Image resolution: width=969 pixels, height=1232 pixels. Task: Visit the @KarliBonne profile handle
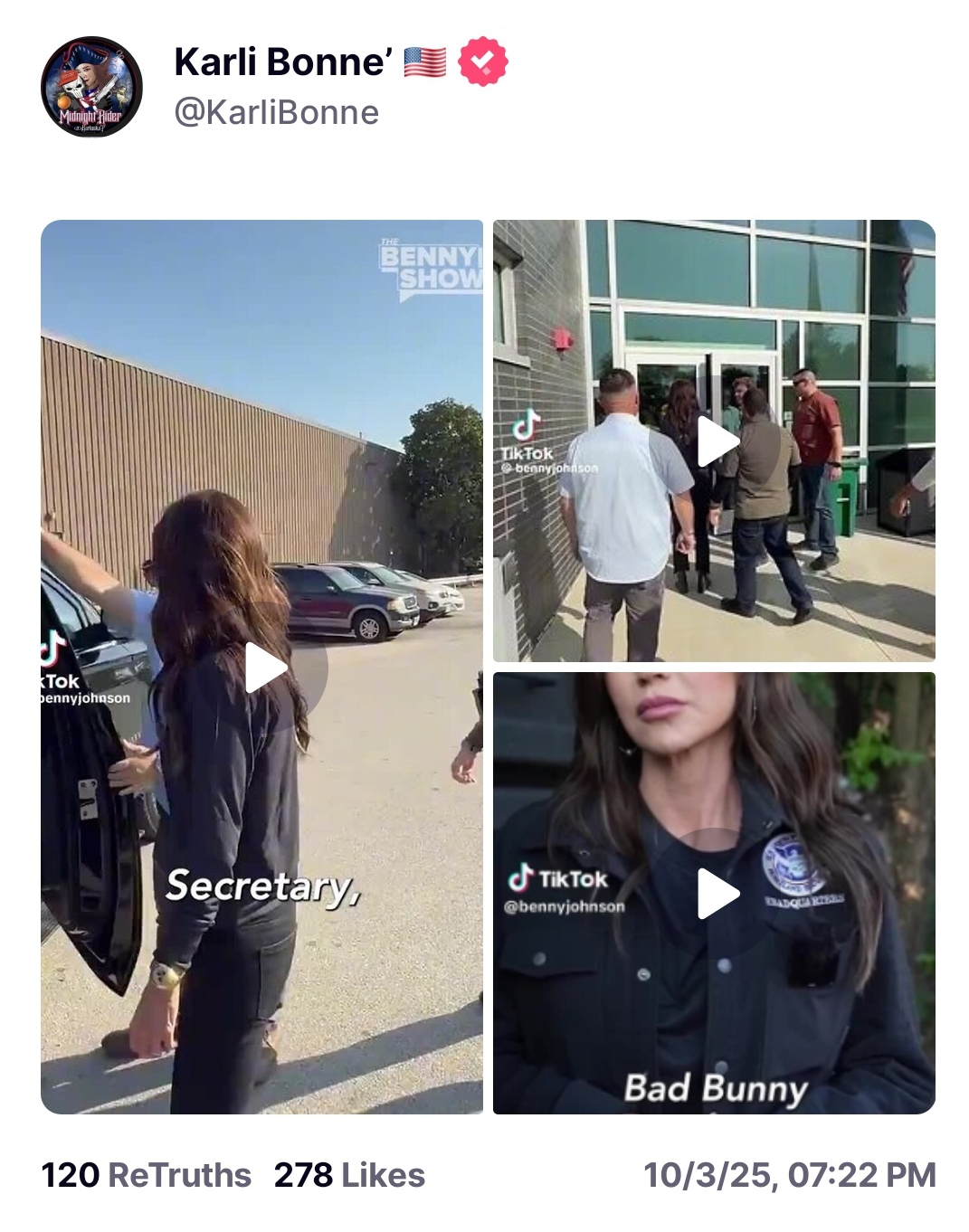click(276, 113)
